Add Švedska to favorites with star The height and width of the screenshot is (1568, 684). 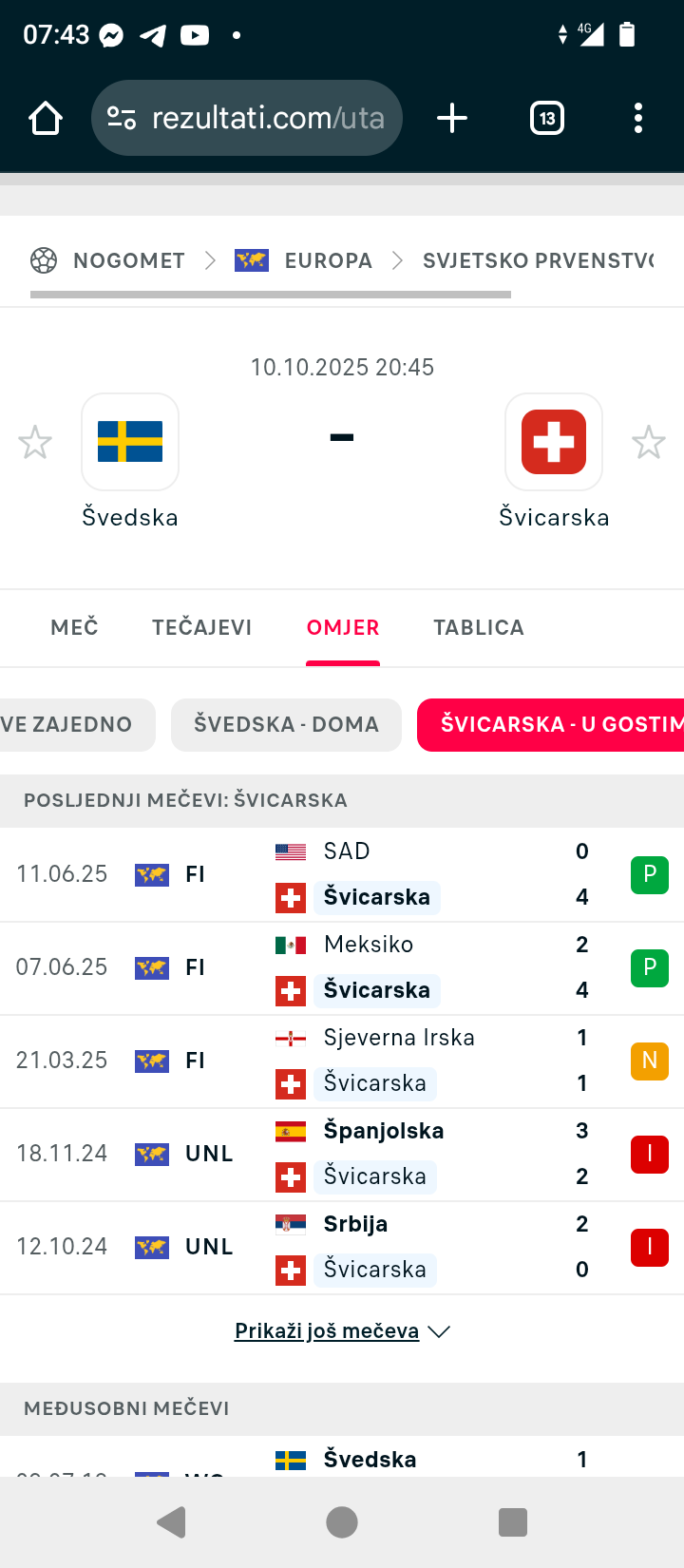tap(35, 443)
